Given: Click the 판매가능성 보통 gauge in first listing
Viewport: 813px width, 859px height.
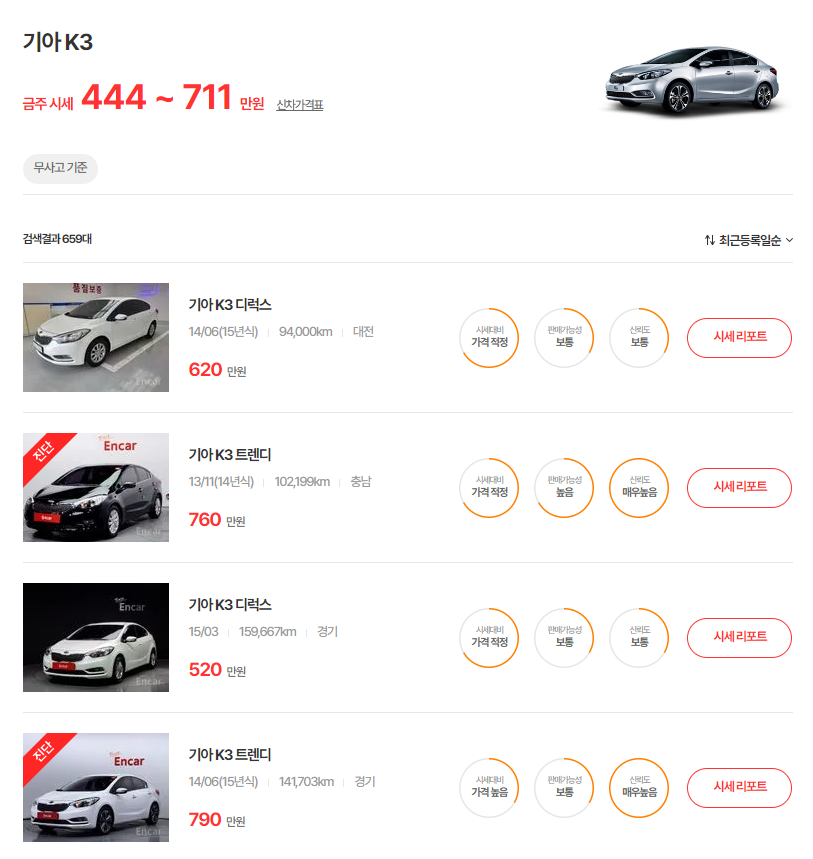Looking at the screenshot, I should [x=564, y=338].
